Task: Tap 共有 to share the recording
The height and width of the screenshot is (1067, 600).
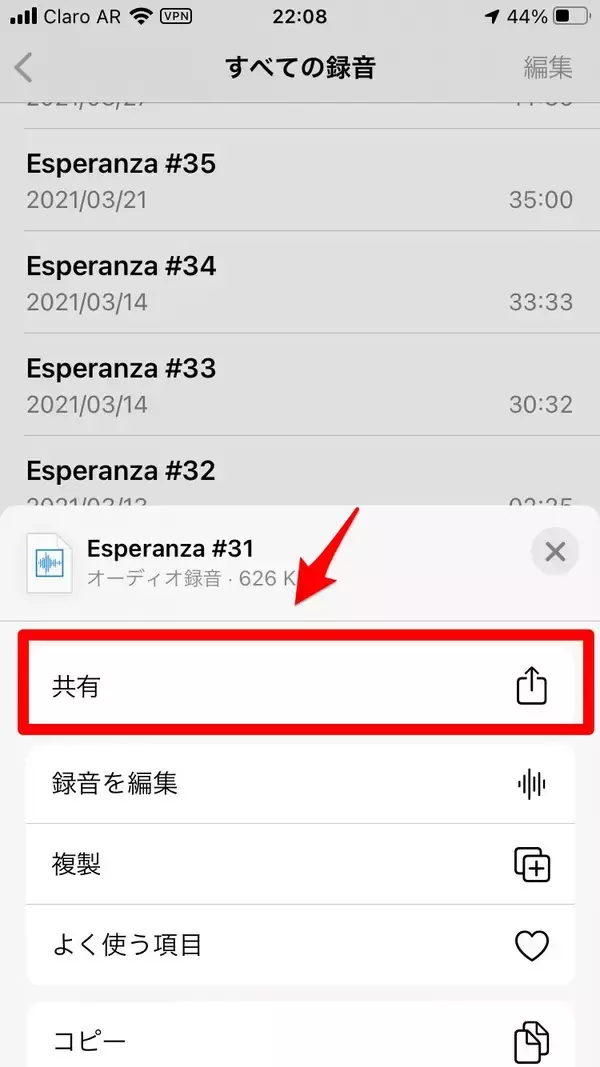Action: pos(300,688)
